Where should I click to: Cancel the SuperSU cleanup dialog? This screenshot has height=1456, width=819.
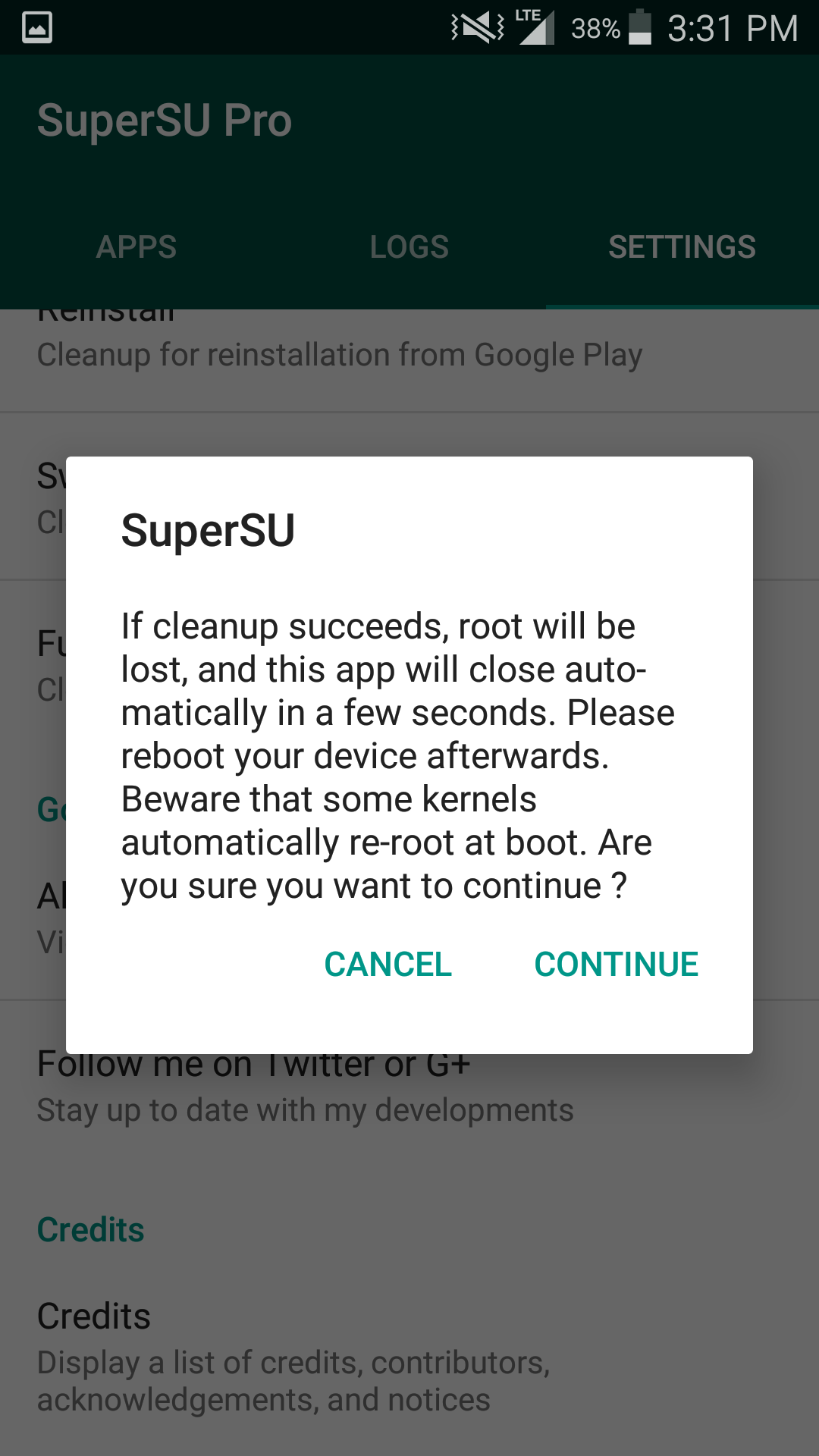click(388, 965)
